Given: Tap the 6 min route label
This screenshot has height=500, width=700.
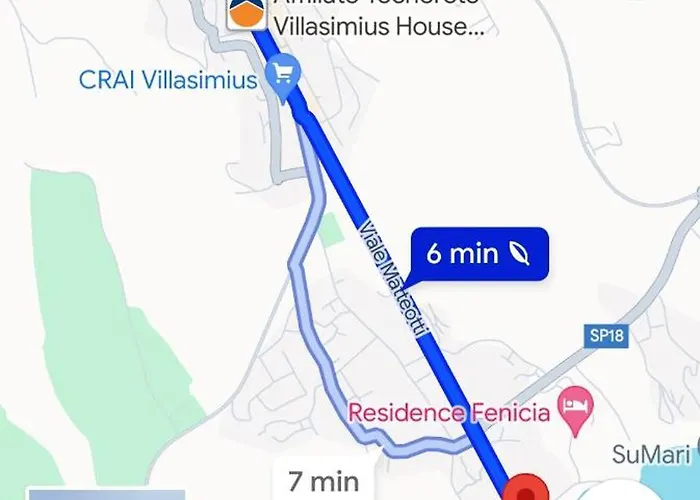Looking at the screenshot, I should coord(478,254).
